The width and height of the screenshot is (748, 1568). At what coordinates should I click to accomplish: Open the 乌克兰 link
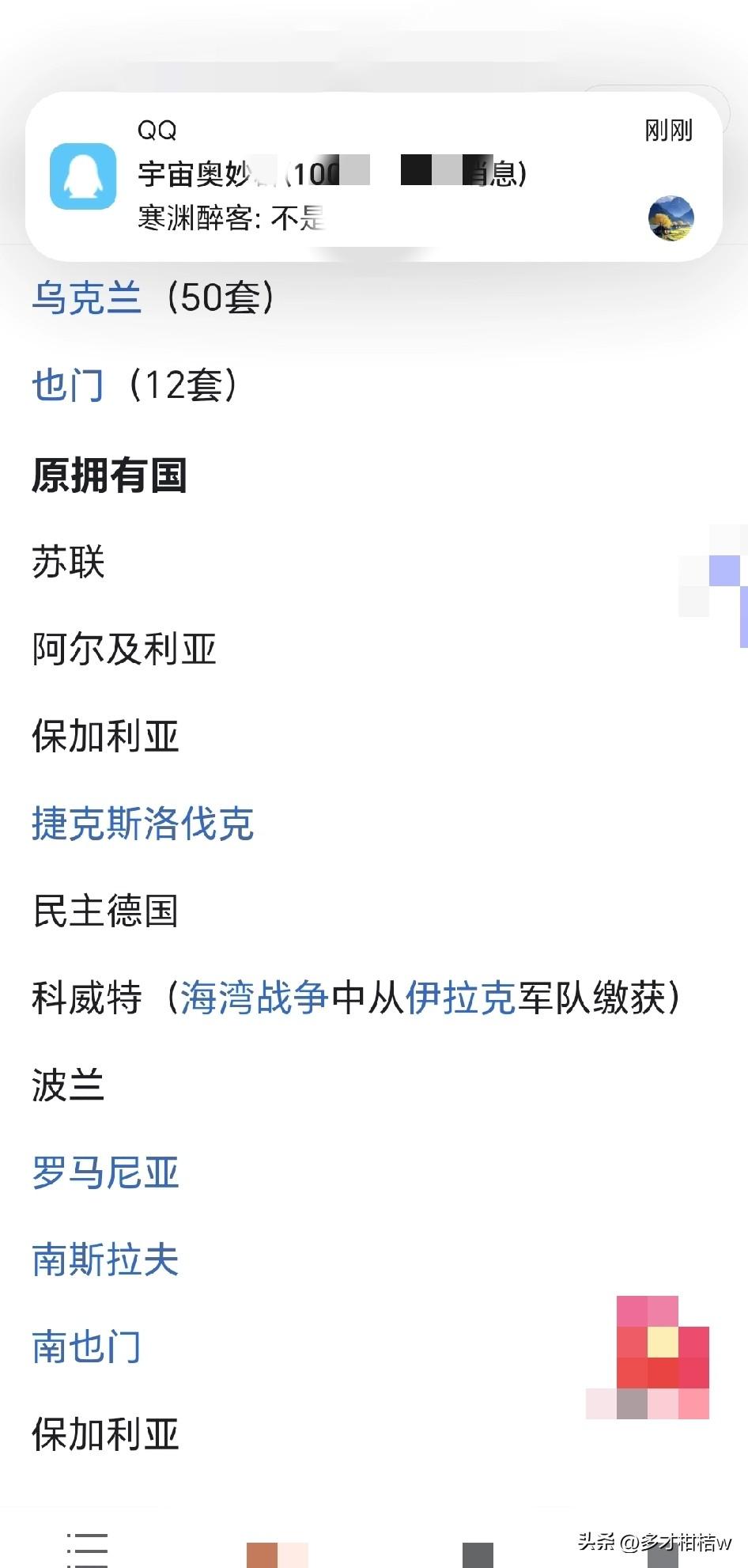[x=87, y=297]
